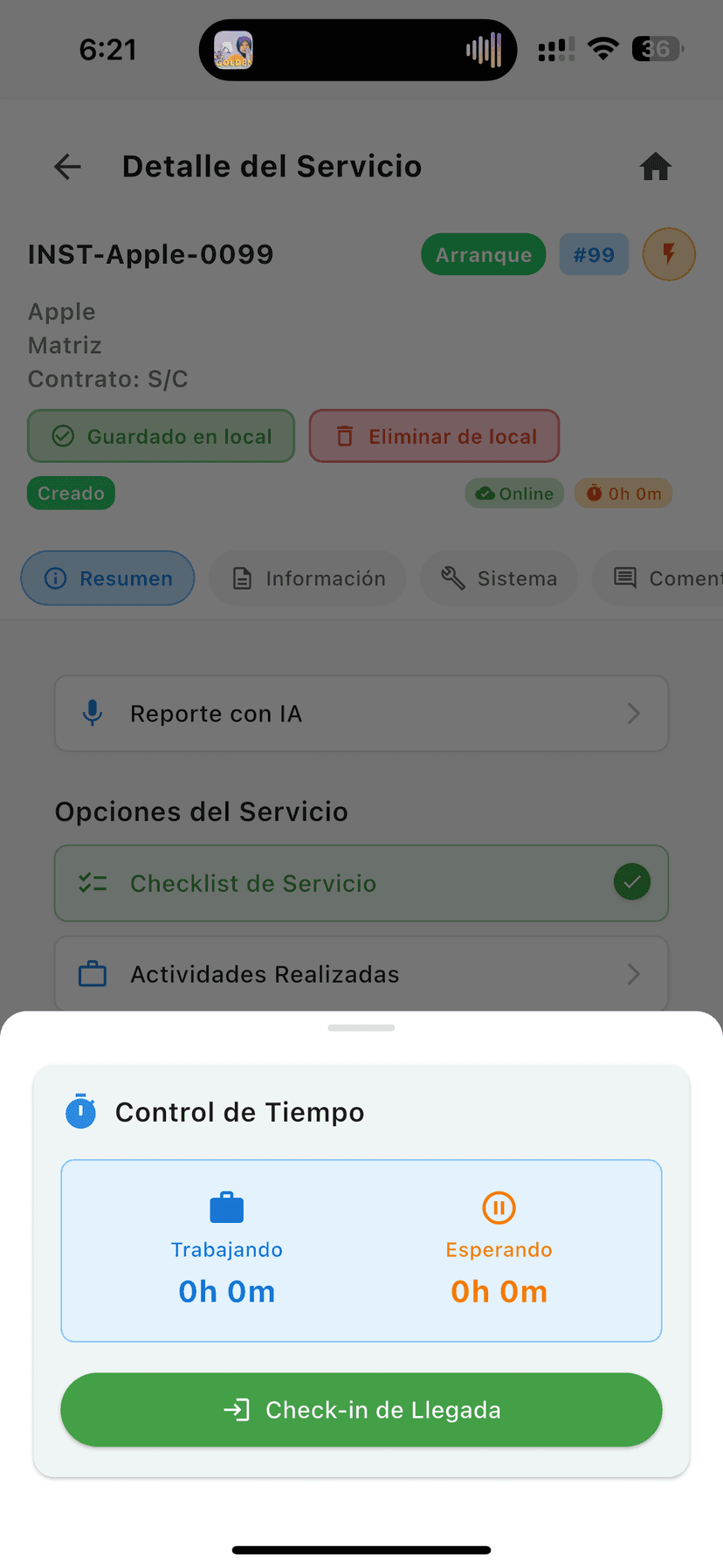Tap the back arrow to leave service detail
Screen dimensions: 723x1568
(67, 167)
